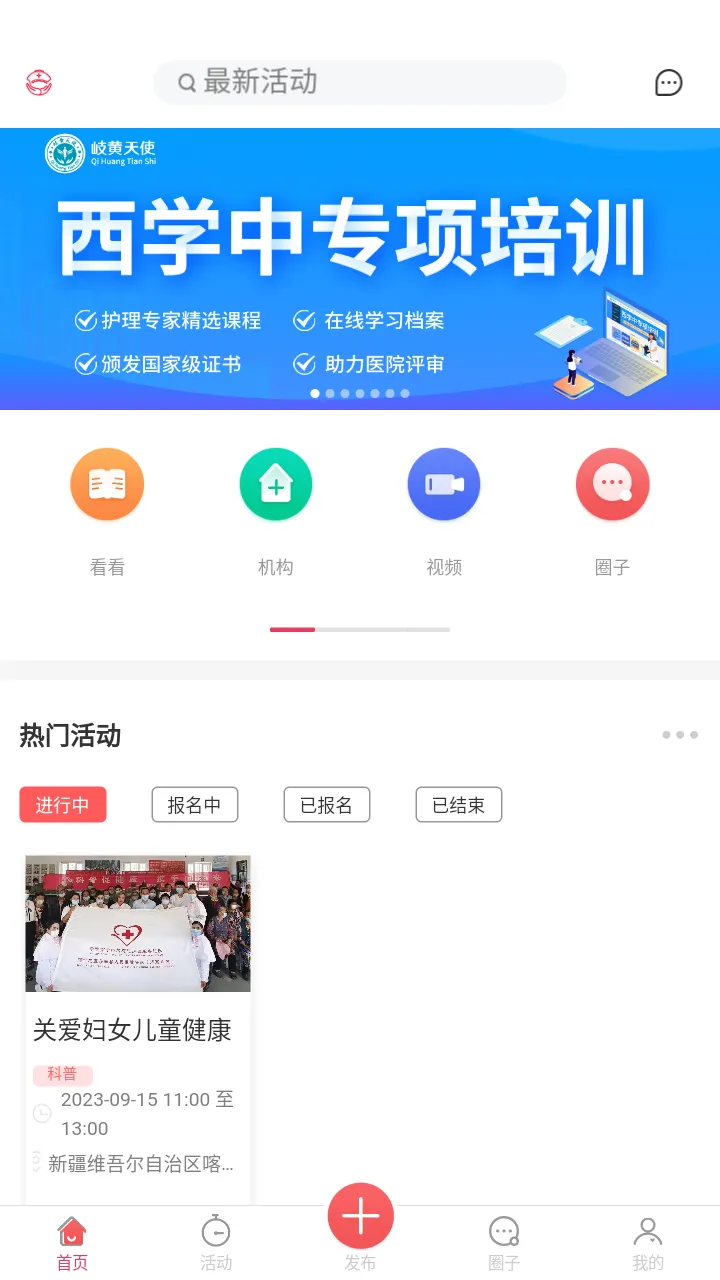Select the 报名中 filter
Image resolution: width=720 pixels, height=1280 pixels.
click(195, 804)
